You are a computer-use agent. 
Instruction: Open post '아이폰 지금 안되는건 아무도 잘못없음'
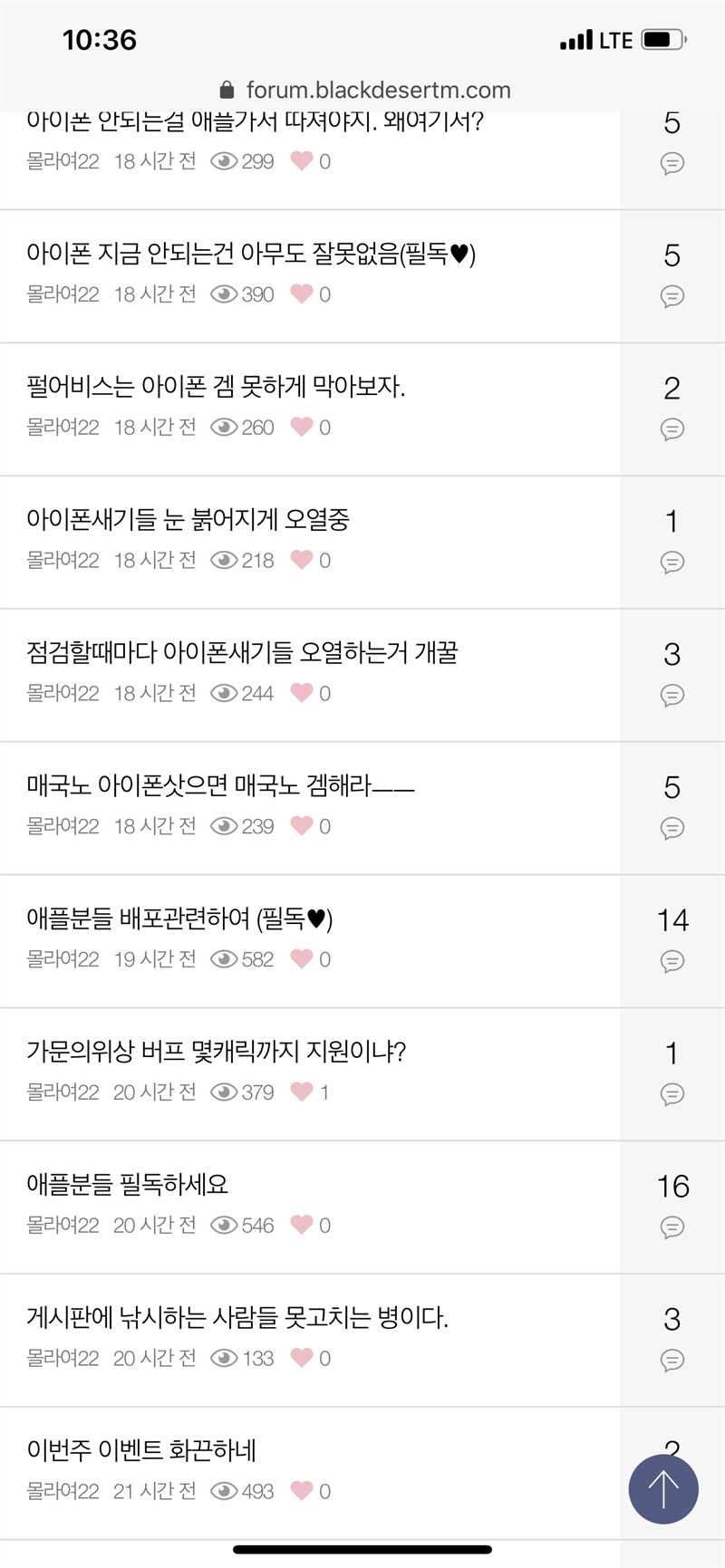[x=251, y=255]
